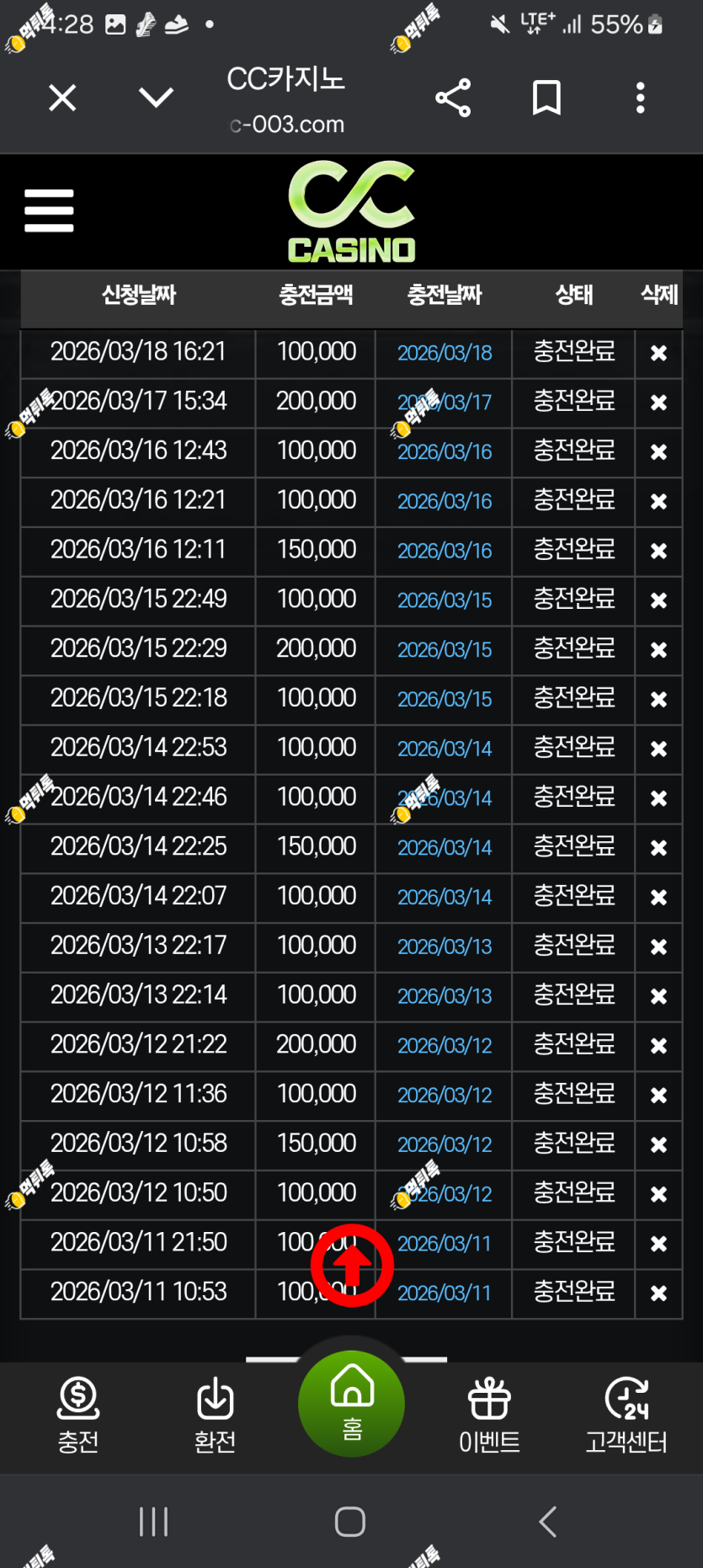Screen dimensions: 703x1568
Task: Open the 충전 deposit tab
Action: click(78, 1415)
